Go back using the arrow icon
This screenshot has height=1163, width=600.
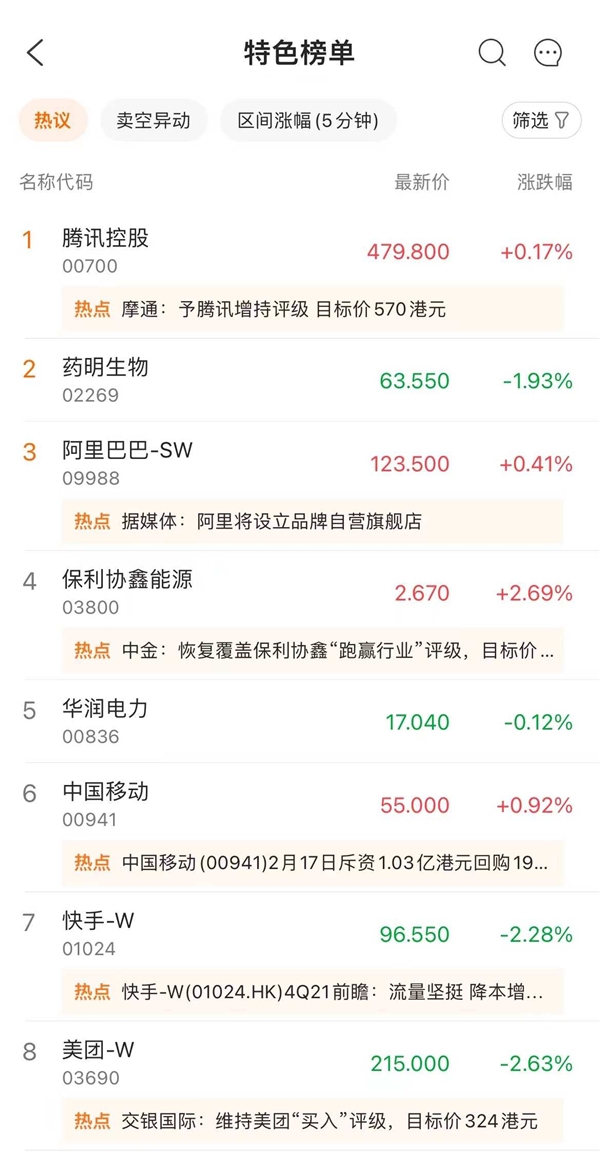pyautogui.click(x=36, y=53)
